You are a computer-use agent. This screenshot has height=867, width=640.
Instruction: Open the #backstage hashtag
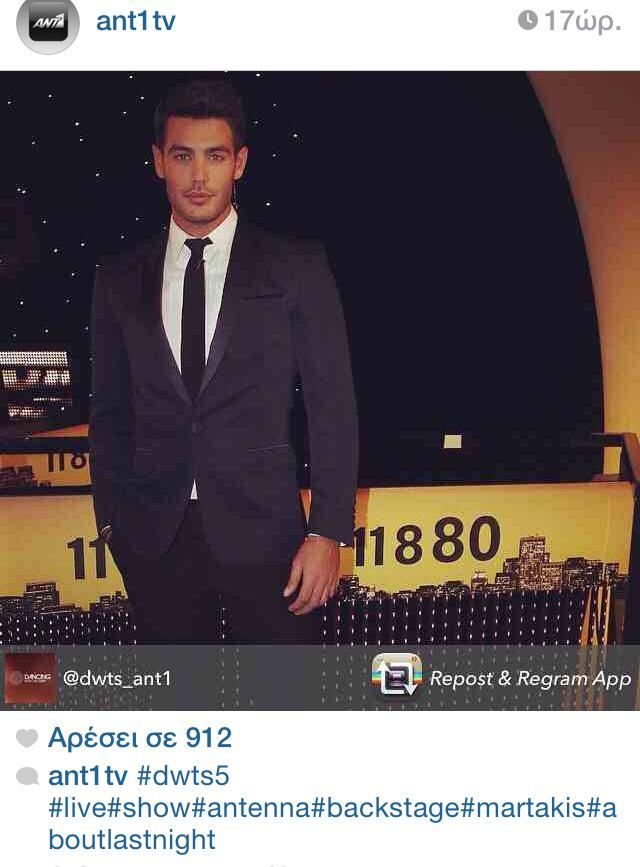400,808
